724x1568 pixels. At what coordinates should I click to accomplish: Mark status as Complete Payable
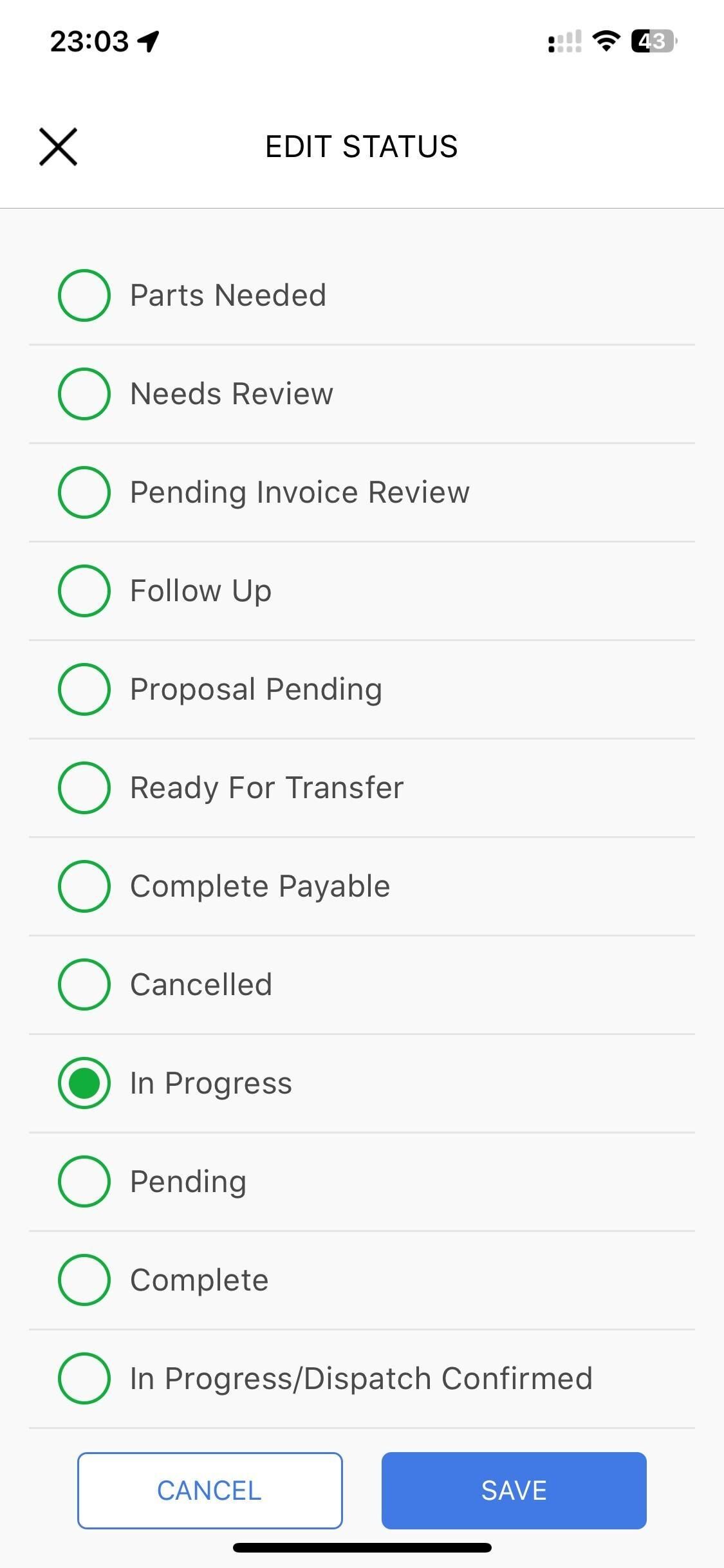[x=84, y=886]
